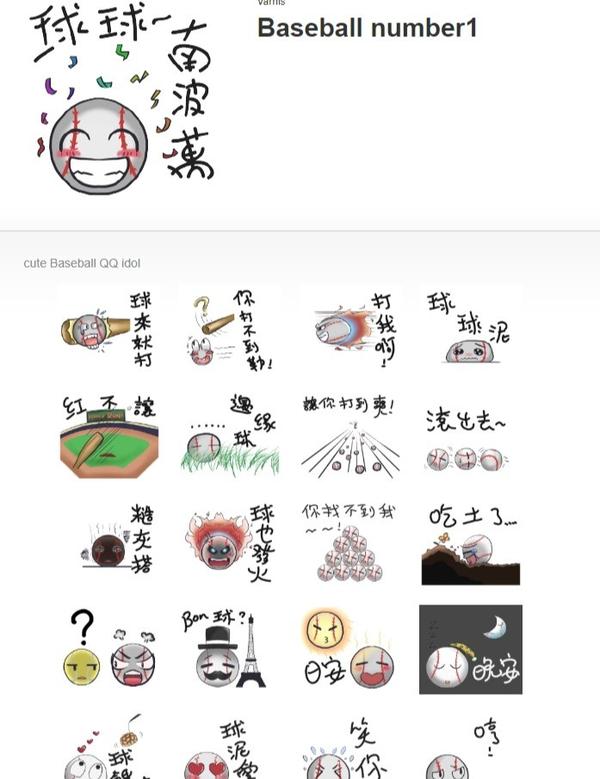Open the baseball-in-grass sticker

click(228, 438)
